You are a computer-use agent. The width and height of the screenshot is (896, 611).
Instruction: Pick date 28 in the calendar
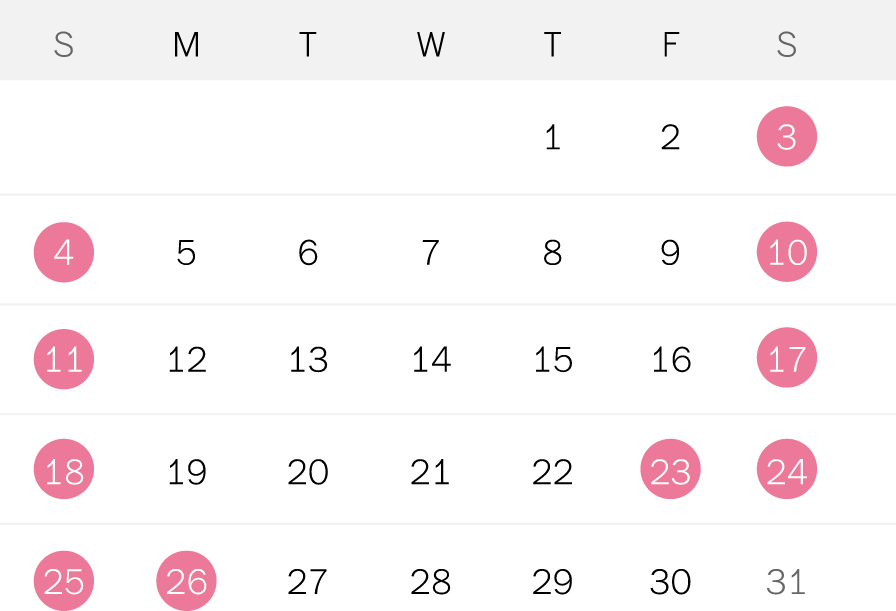coord(430,581)
